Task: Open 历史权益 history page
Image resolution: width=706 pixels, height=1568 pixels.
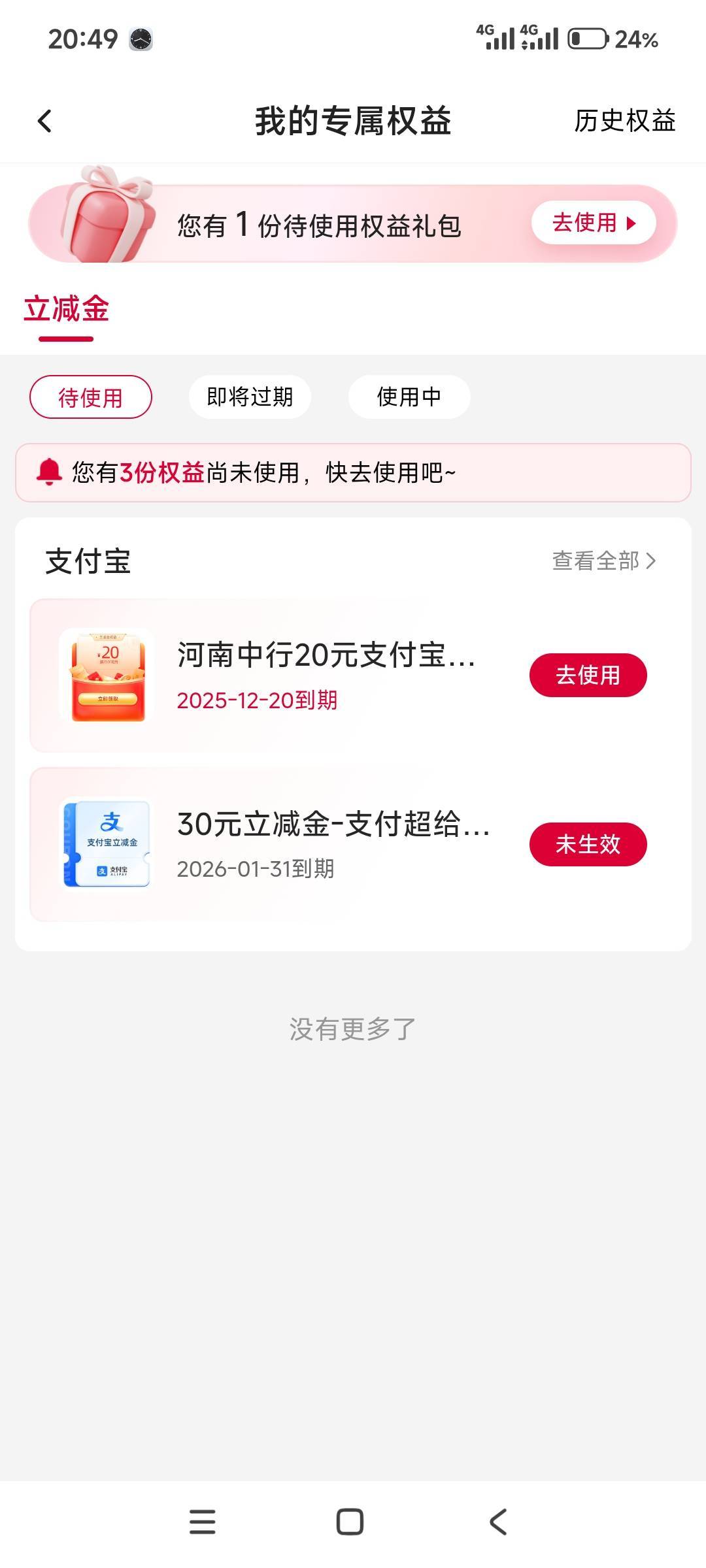Action: click(x=624, y=121)
